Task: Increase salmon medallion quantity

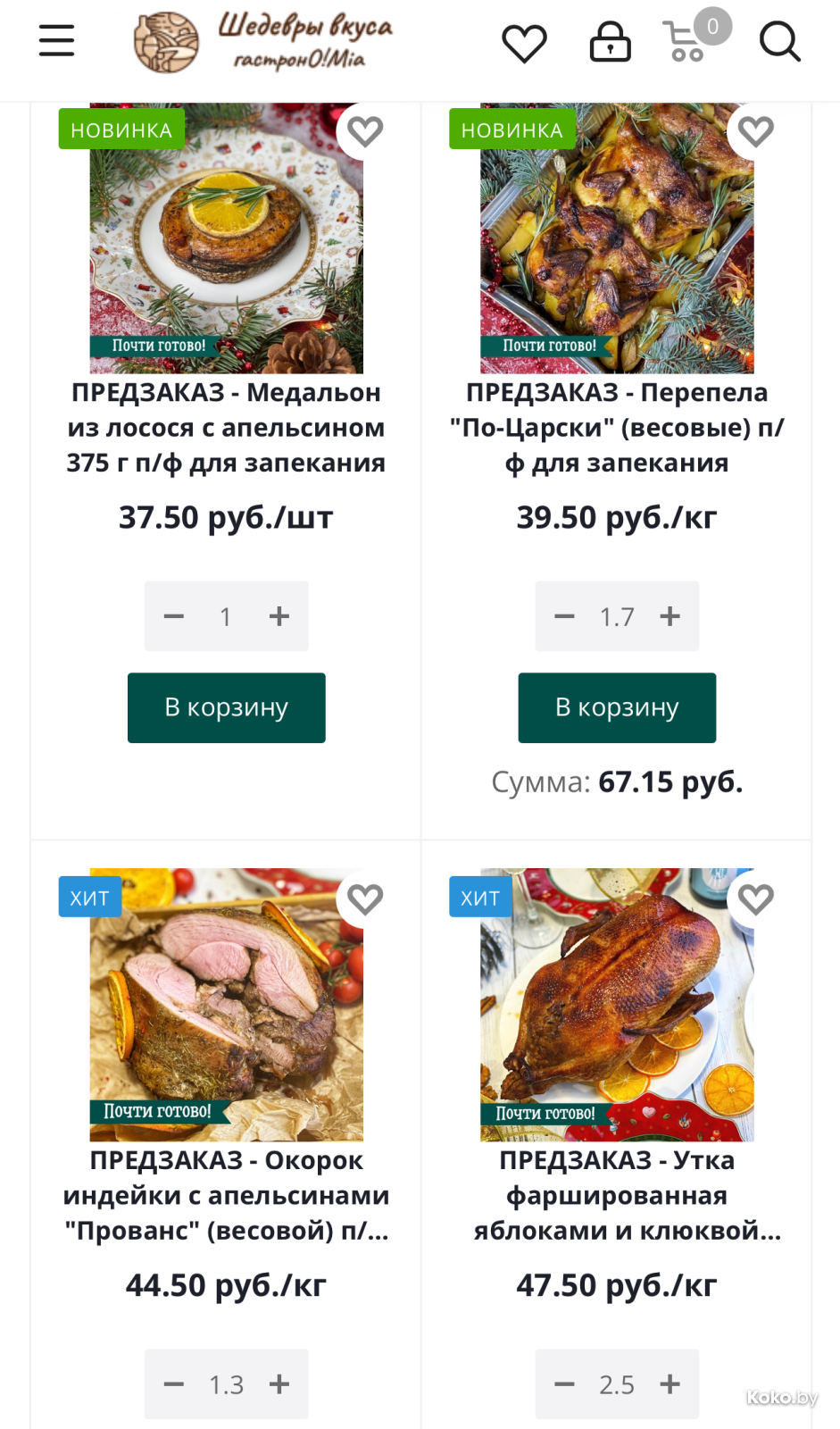Action: (279, 616)
